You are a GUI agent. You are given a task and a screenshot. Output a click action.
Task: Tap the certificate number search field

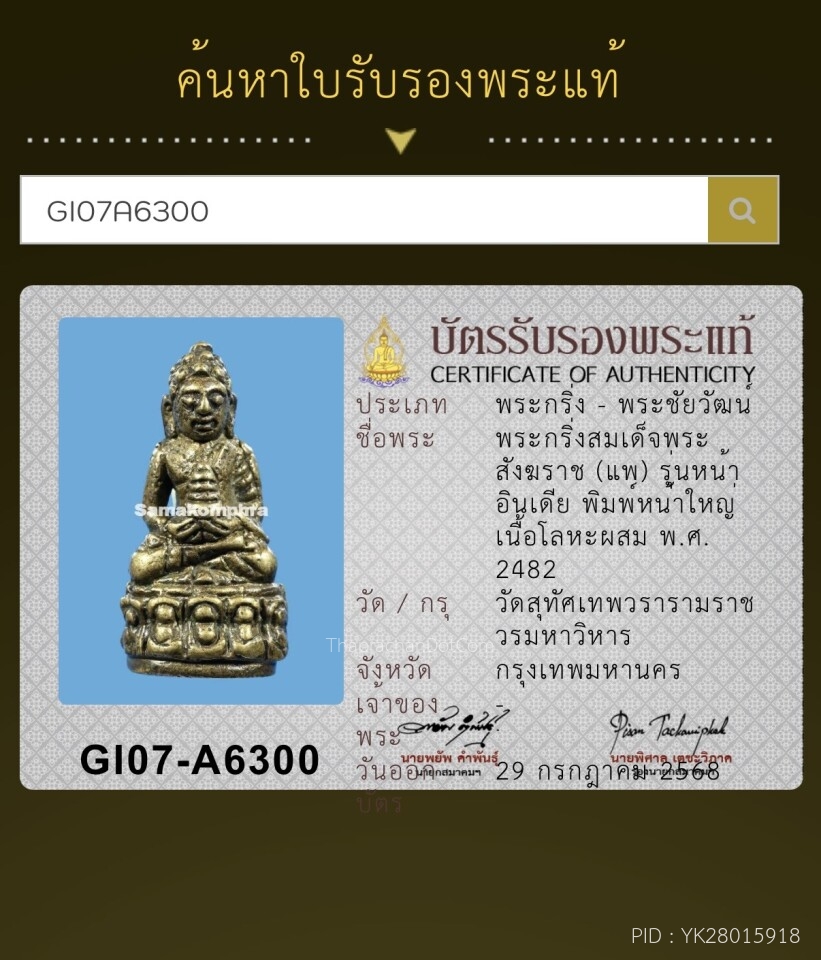pyautogui.click(x=364, y=210)
